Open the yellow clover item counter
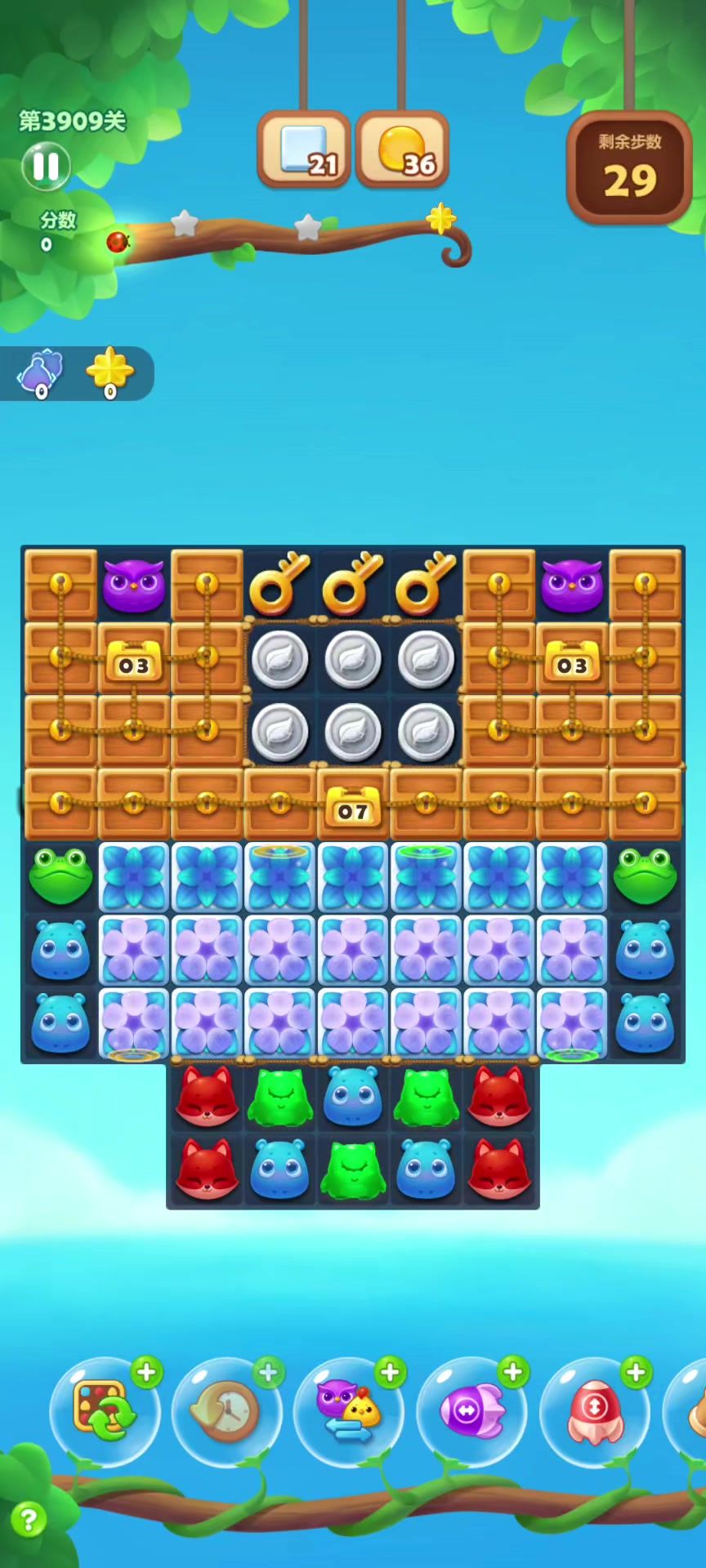This screenshot has height=1568, width=706. (x=109, y=372)
